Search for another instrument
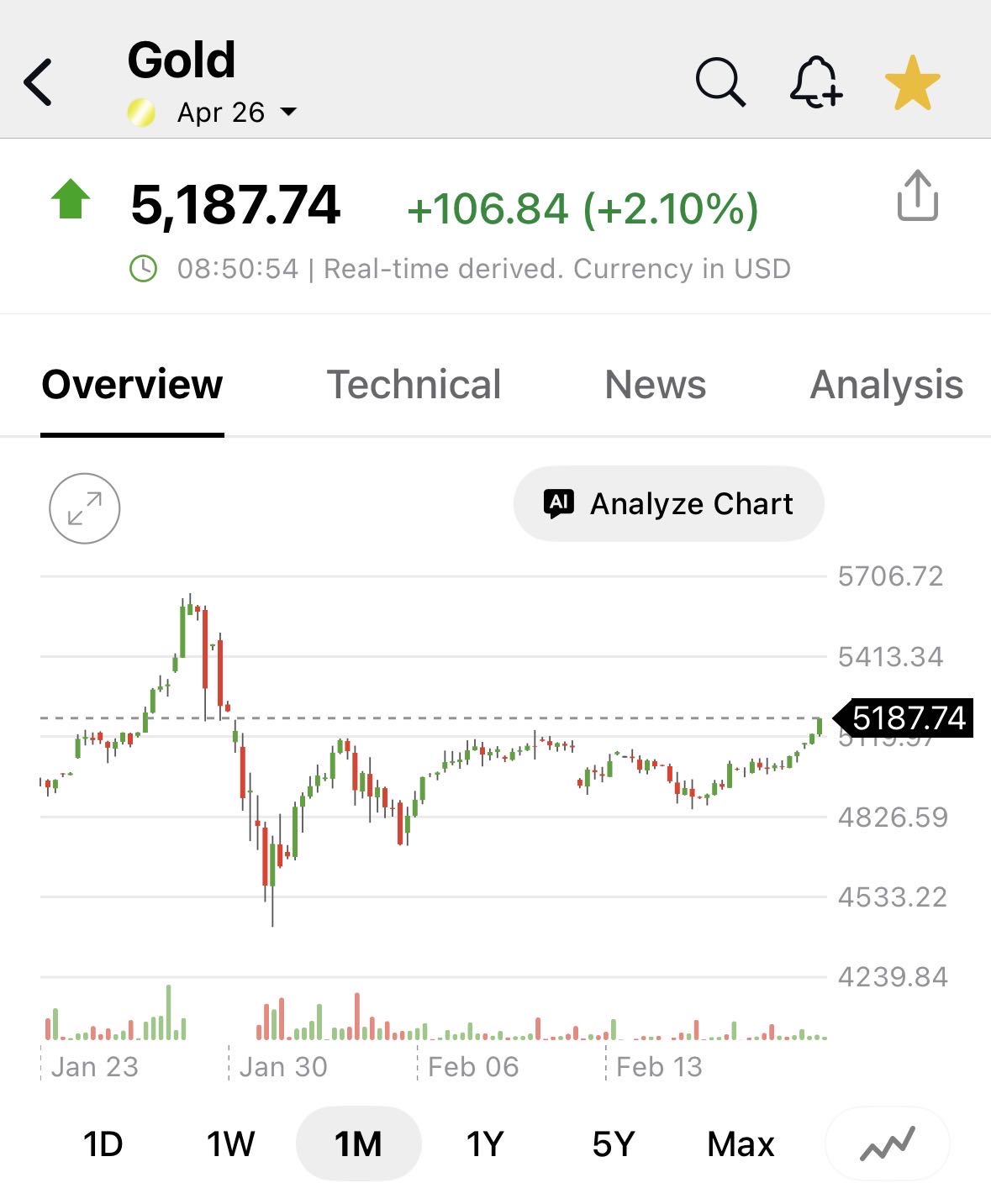This screenshot has width=991, height=1204. coord(720,82)
